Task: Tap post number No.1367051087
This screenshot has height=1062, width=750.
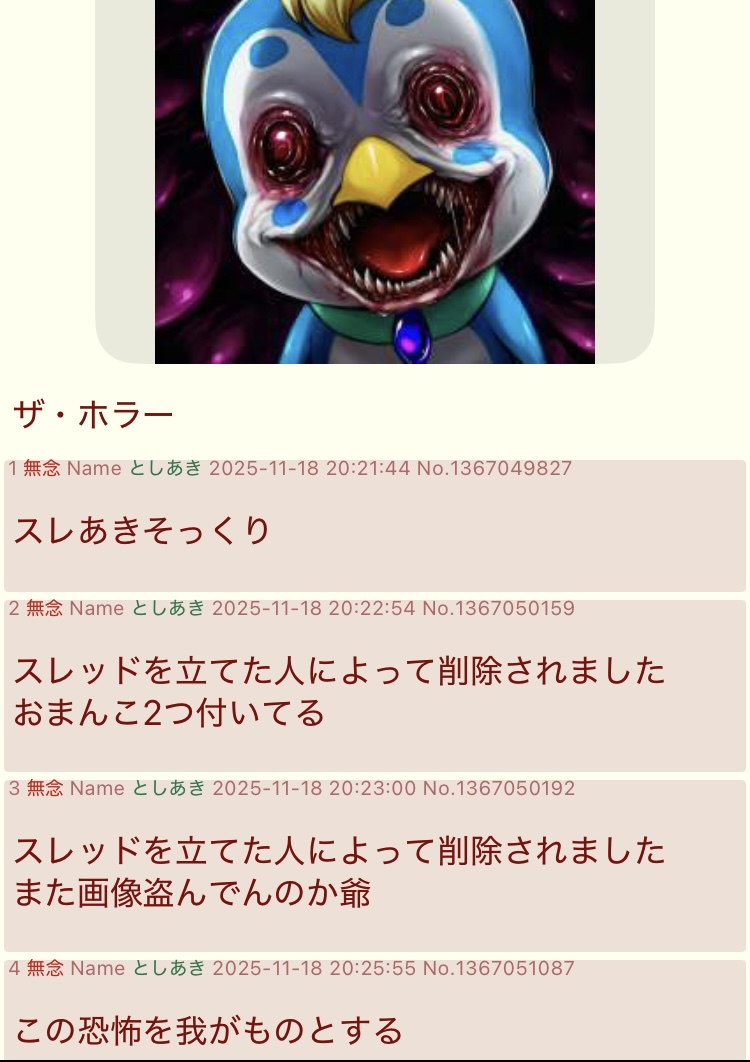Action: point(498,968)
